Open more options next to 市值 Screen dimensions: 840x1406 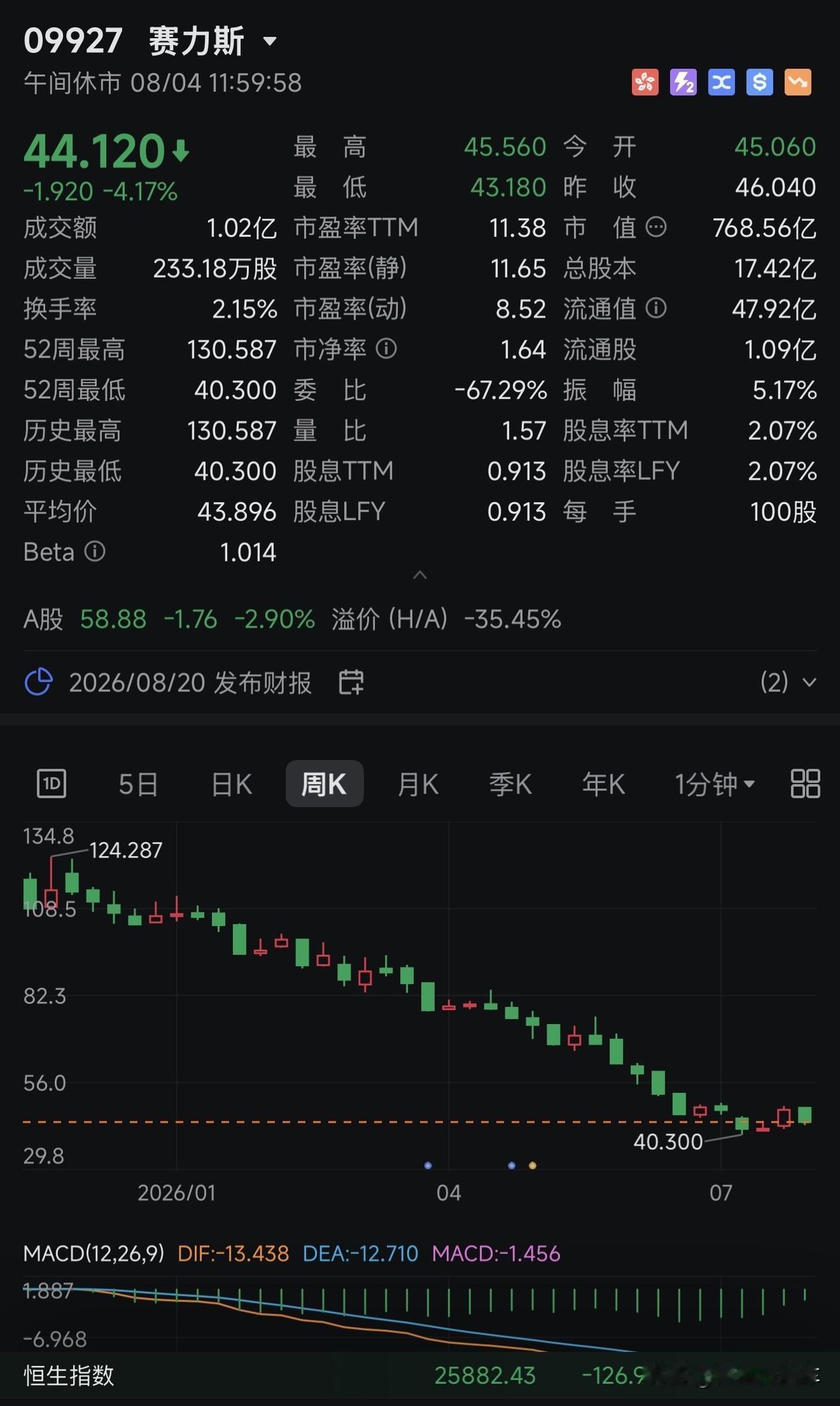pos(656,227)
